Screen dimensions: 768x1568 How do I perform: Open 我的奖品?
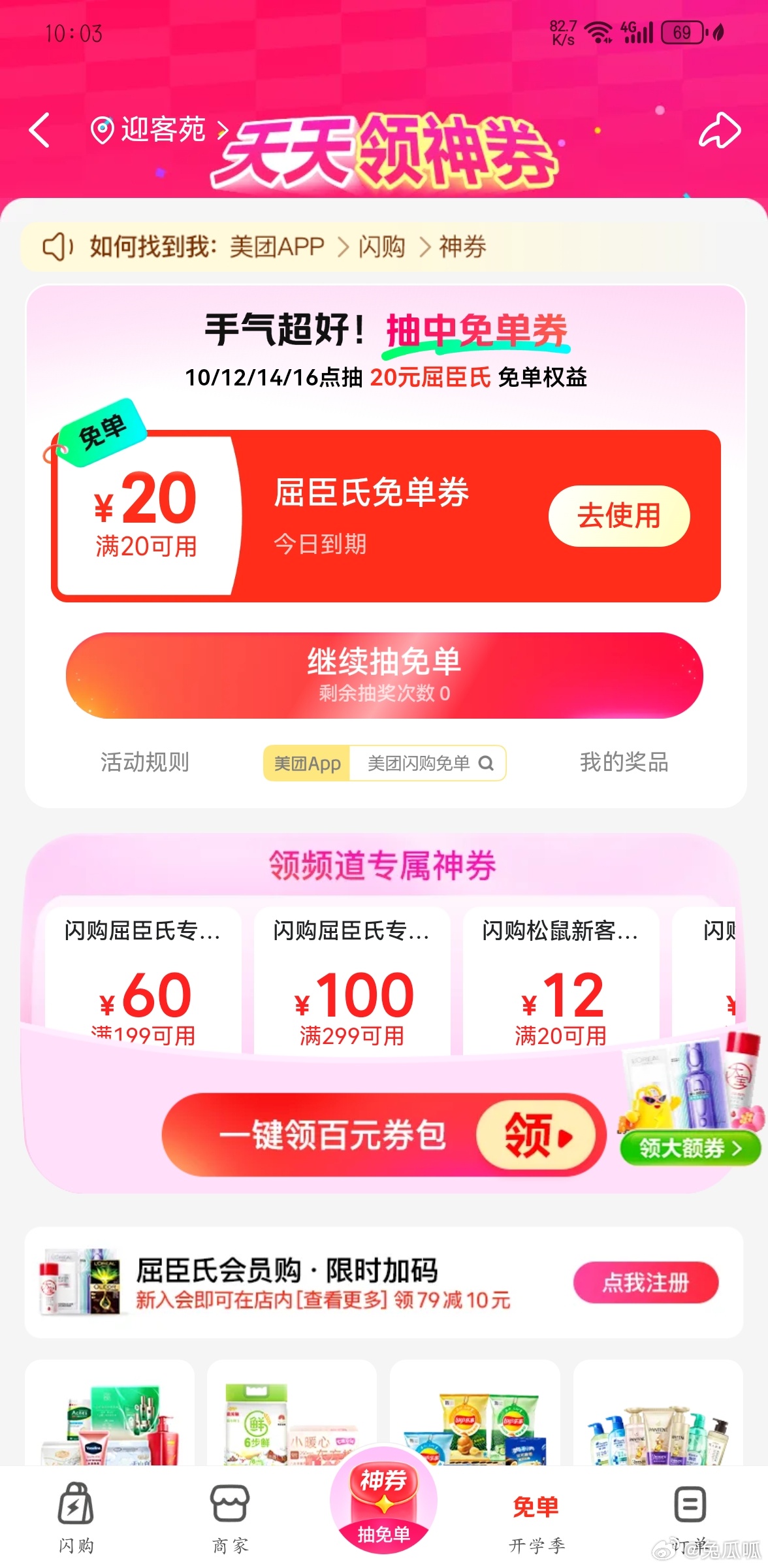point(624,762)
